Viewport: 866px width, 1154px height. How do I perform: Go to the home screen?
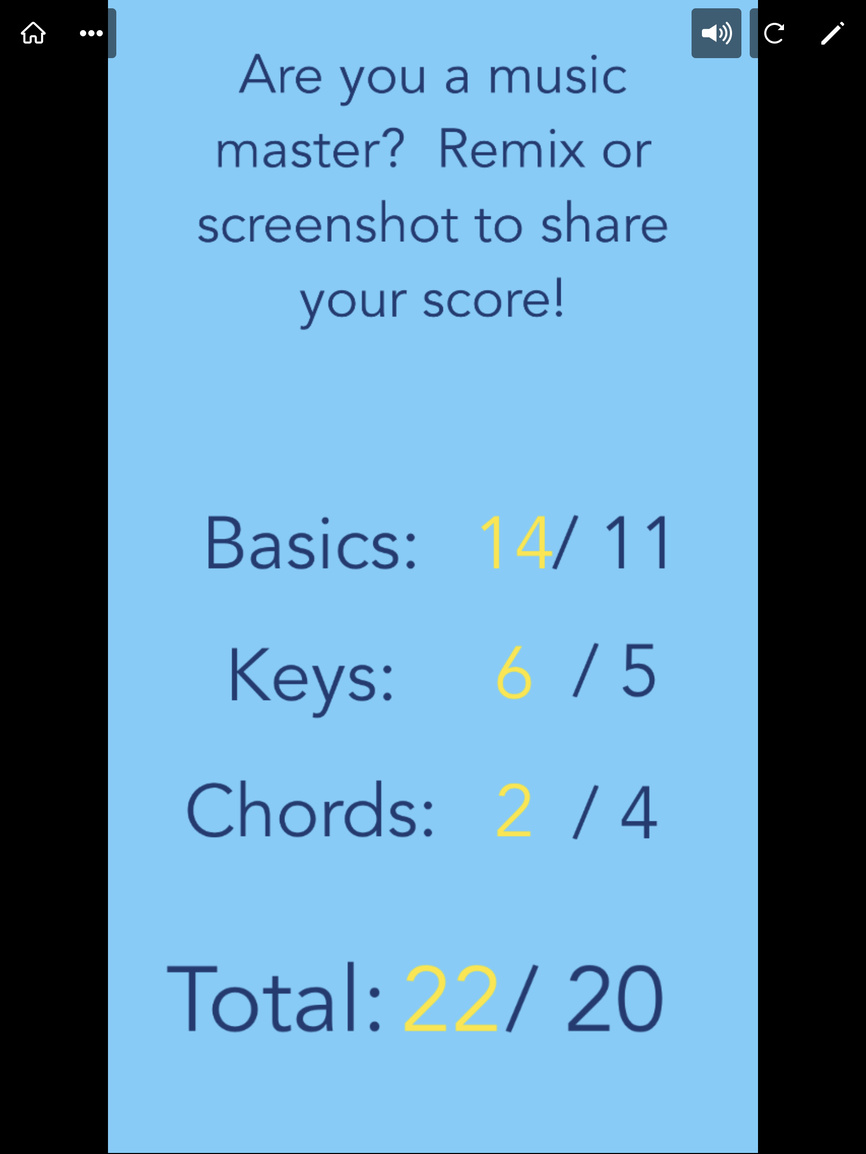[x=33, y=34]
